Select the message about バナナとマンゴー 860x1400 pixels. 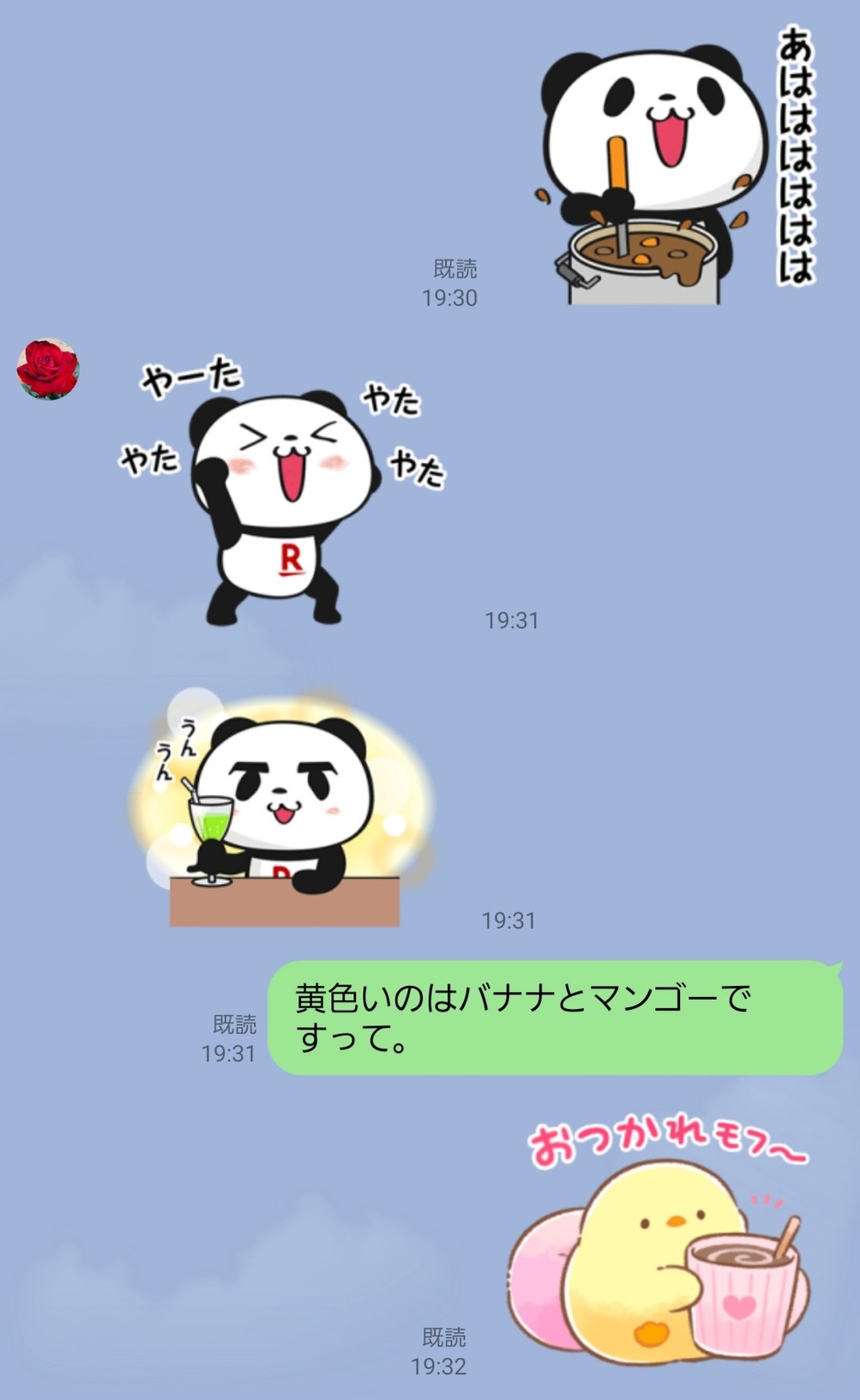[x=556, y=1018]
